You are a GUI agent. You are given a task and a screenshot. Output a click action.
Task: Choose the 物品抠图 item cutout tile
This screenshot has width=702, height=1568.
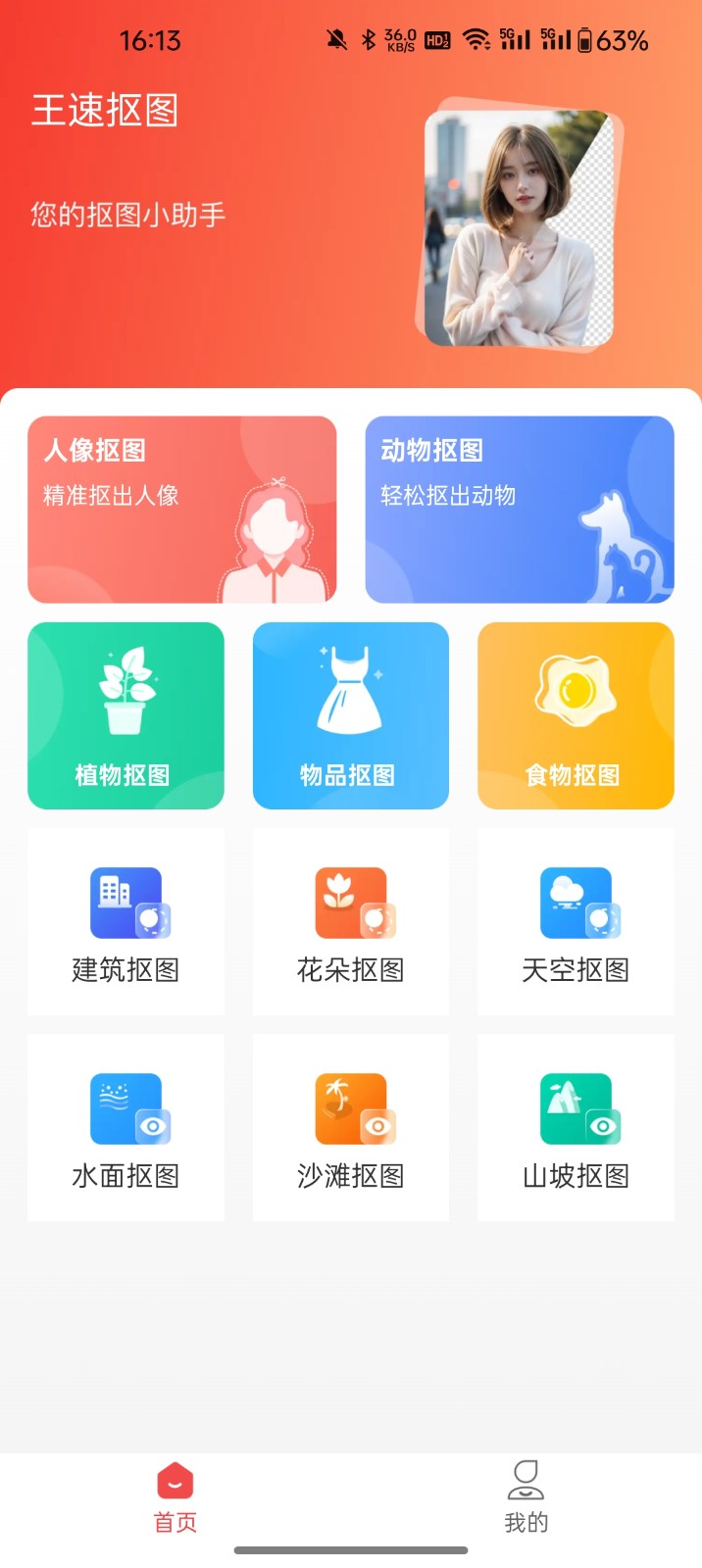[x=350, y=715]
